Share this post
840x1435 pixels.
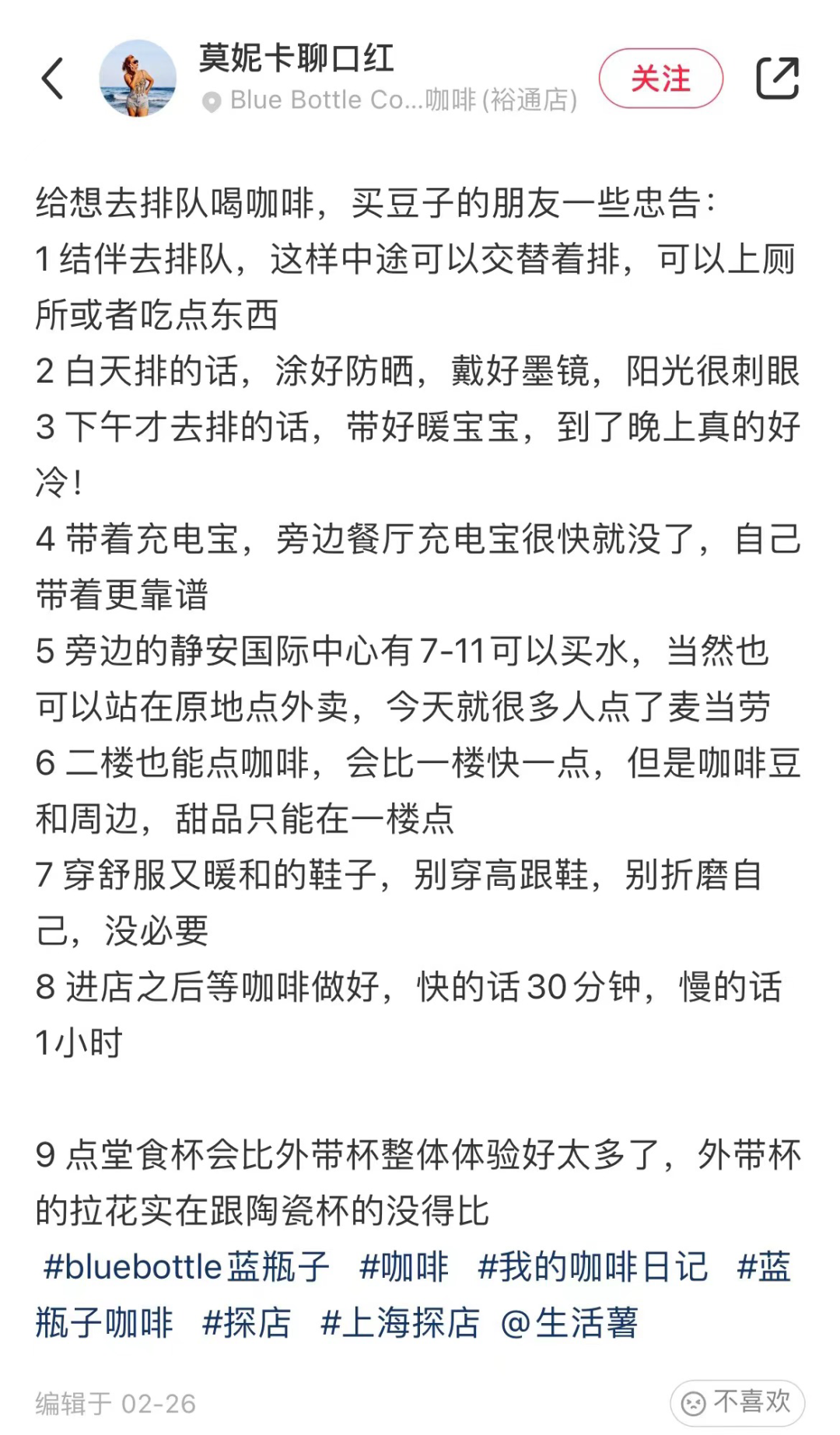(777, 79)
